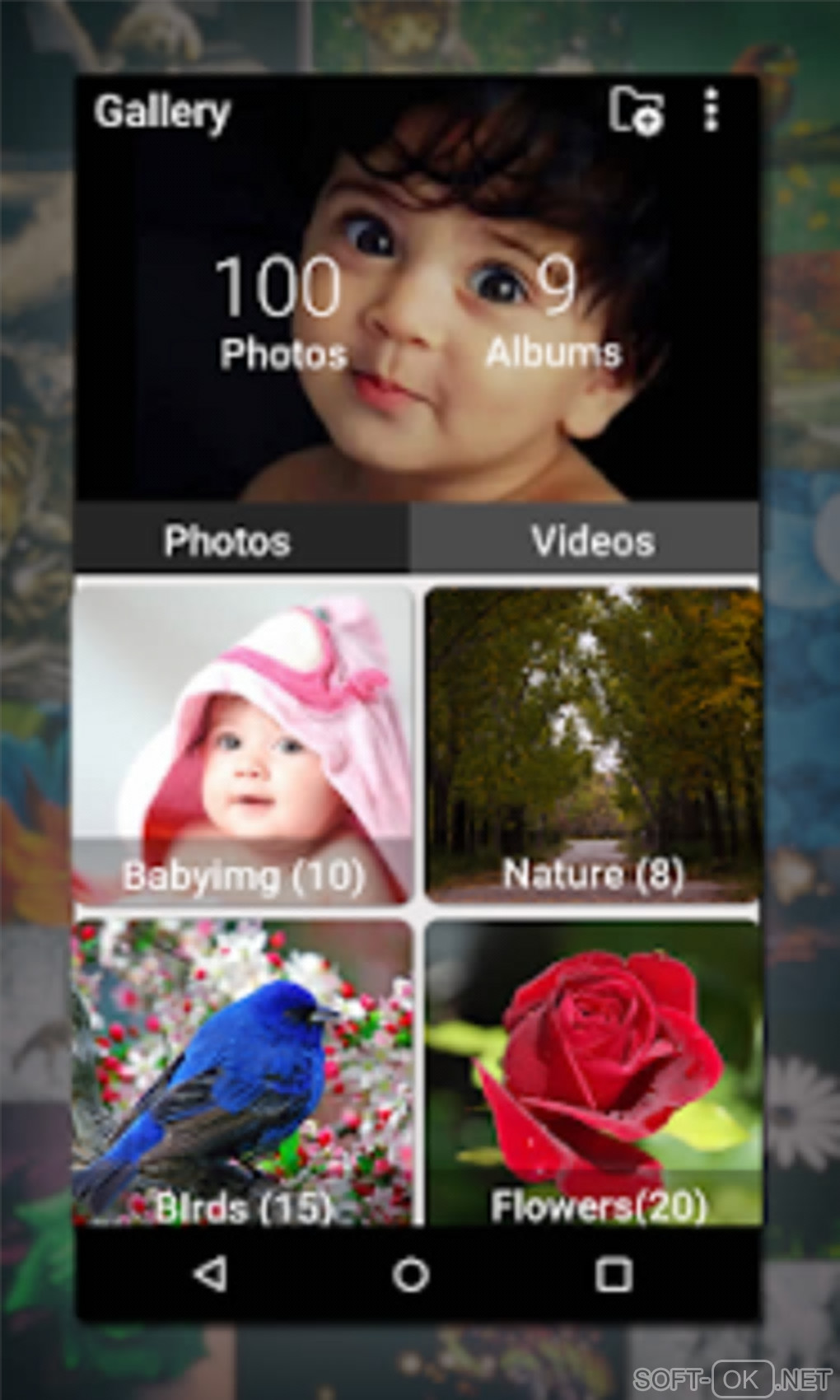Open the Flowers album
Screen dimensions: 840x1400
tap(594, 1073)
